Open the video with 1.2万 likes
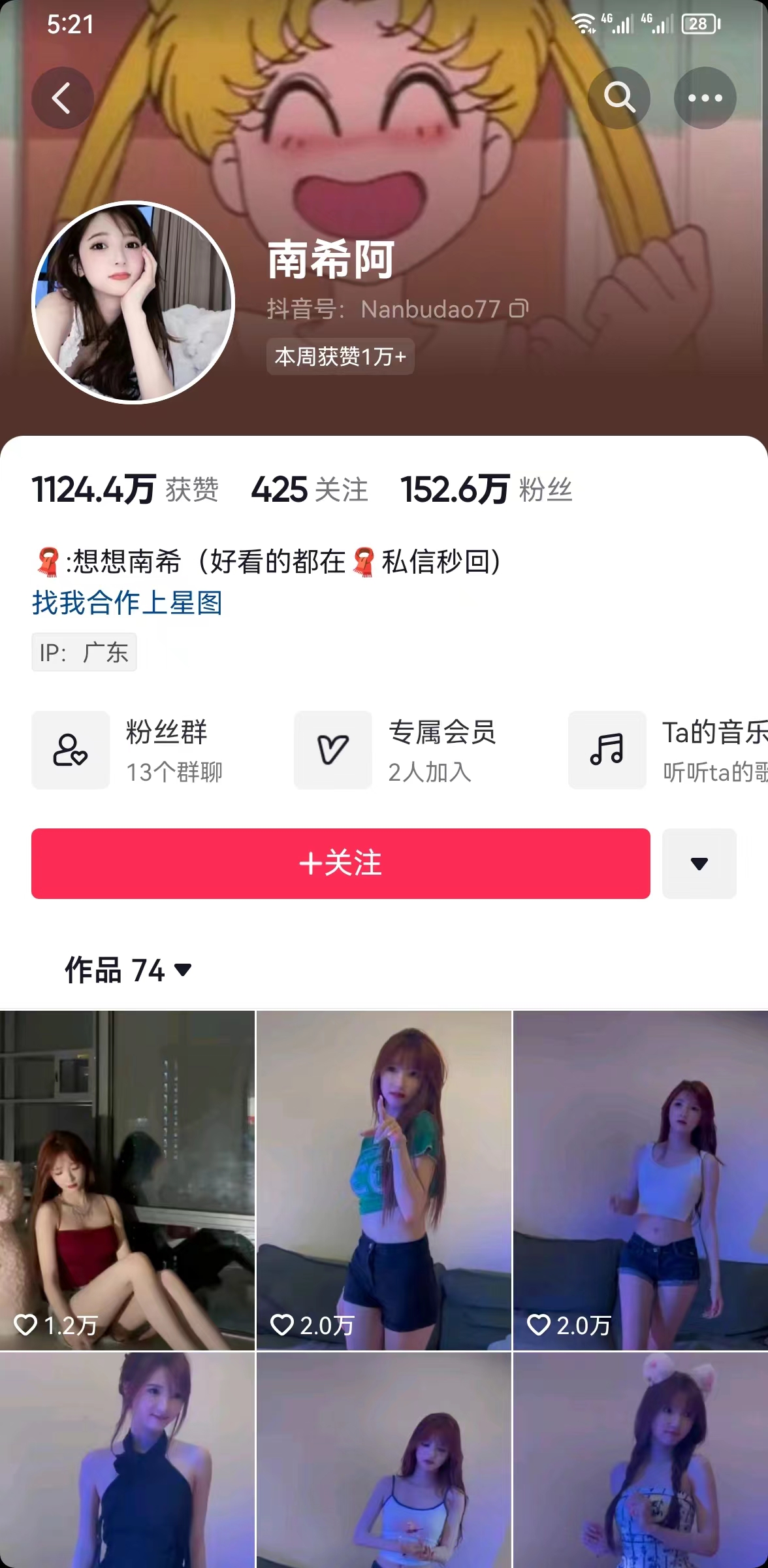Image resolution: width=768 pixels, height=1568 pixels. click(x=127, y=1181)
